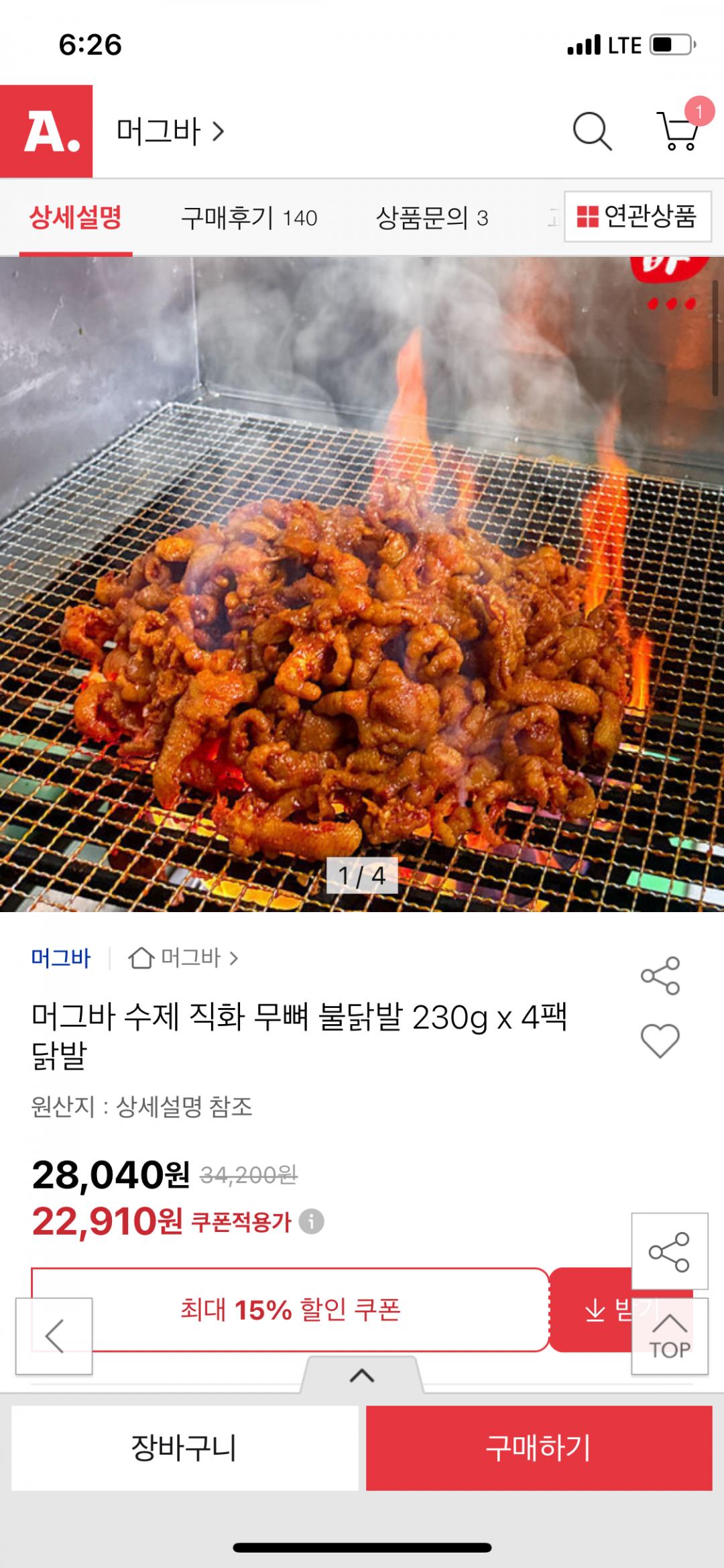Open 연관상품 related products

point(637,217)
